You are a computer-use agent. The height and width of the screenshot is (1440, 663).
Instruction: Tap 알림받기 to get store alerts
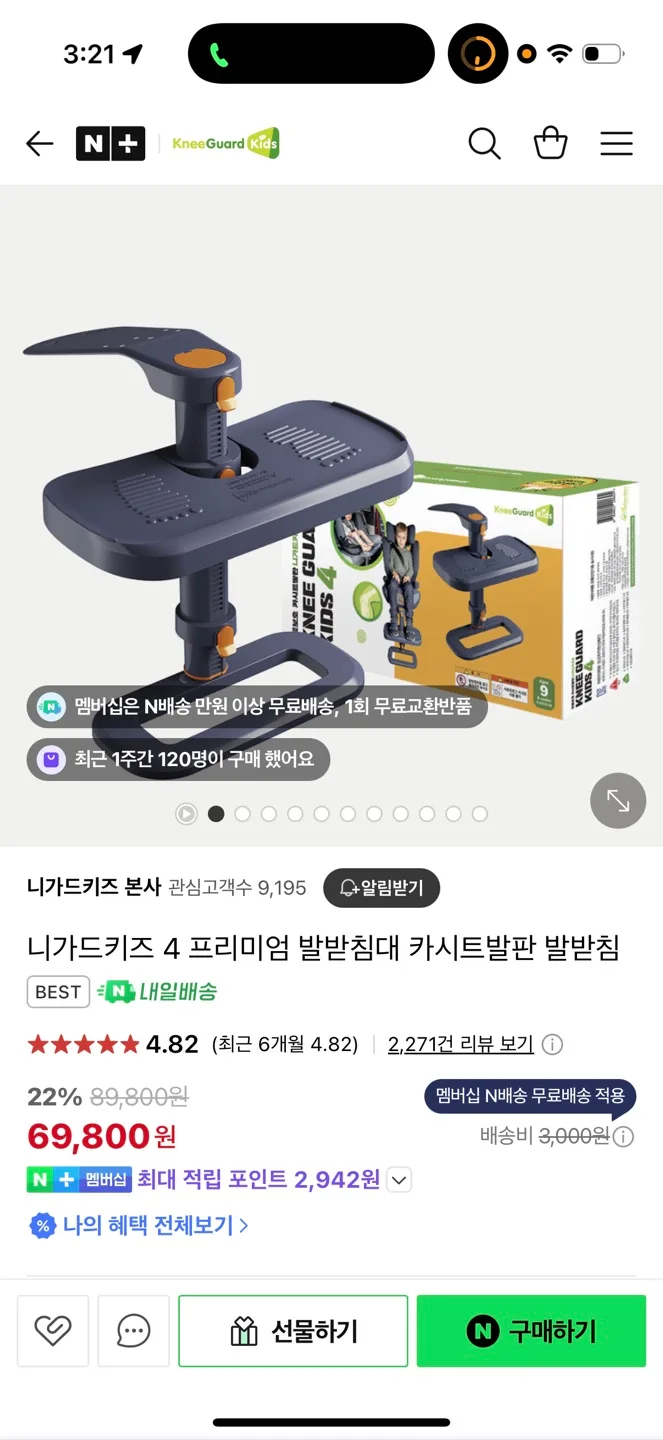pos(381,887)
